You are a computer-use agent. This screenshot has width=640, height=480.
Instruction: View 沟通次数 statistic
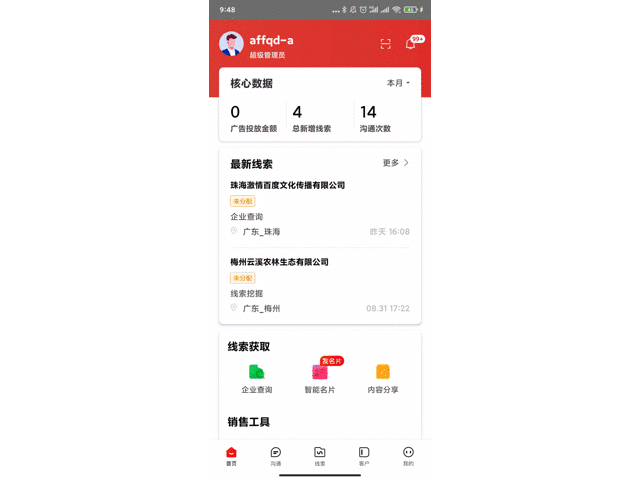pos(375,118)
